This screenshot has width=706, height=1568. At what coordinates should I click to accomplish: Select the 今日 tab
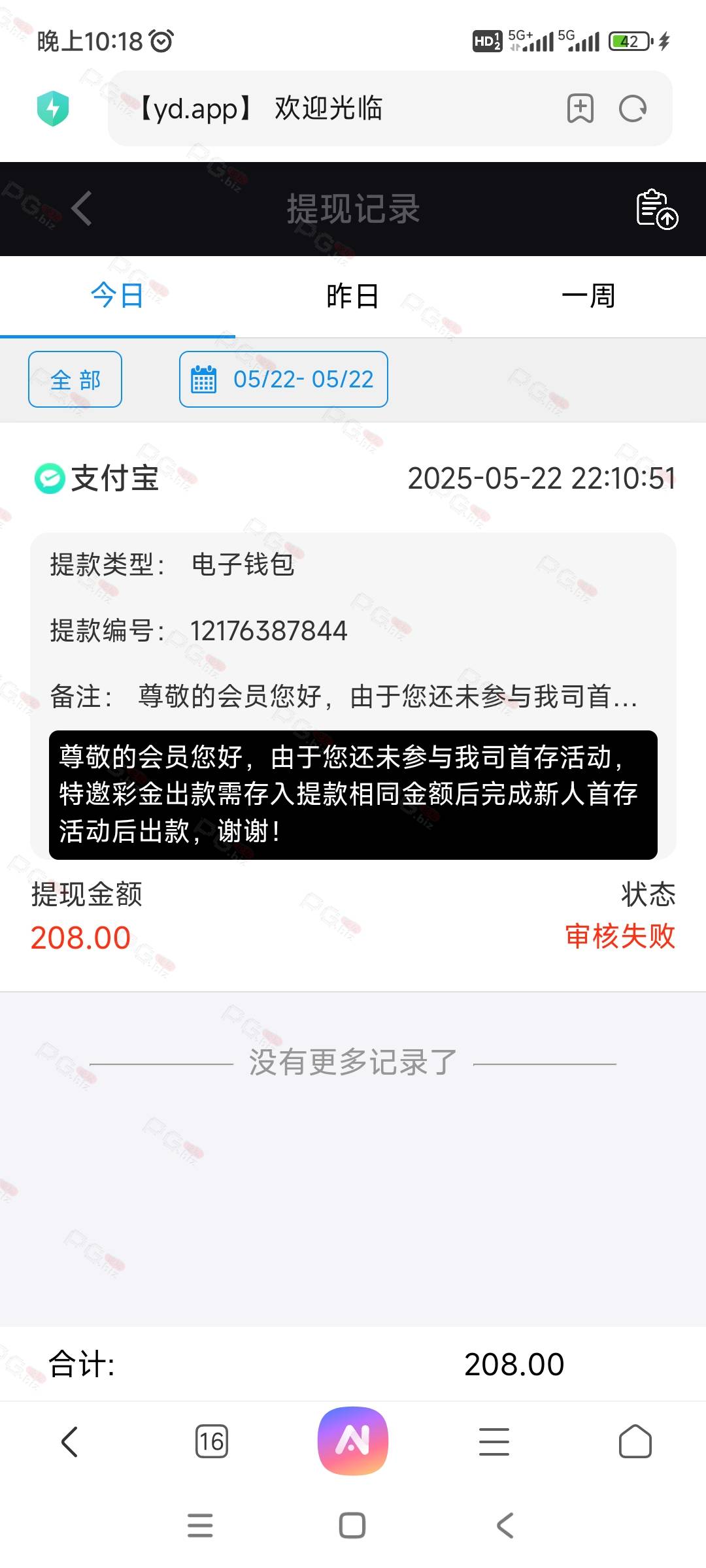coord(118,296)
